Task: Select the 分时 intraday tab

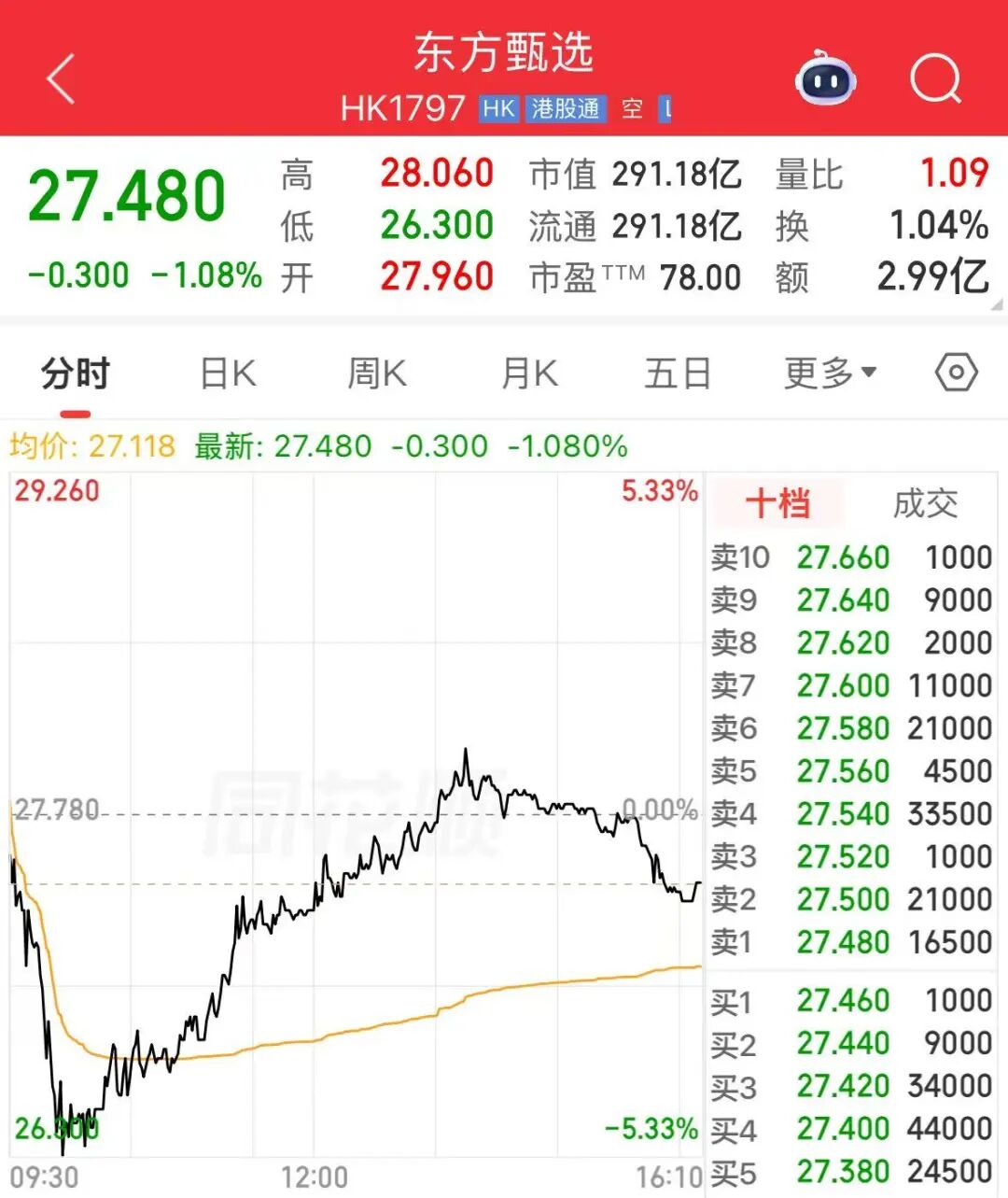Action: pyautogui.click(x=75, y=372)
